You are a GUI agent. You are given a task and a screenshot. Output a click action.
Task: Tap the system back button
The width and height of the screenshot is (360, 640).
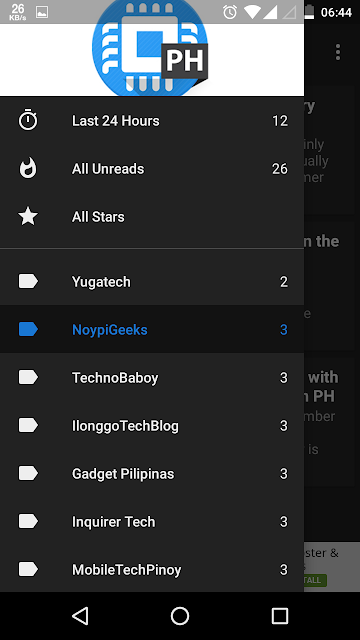(x=80, y=616)
